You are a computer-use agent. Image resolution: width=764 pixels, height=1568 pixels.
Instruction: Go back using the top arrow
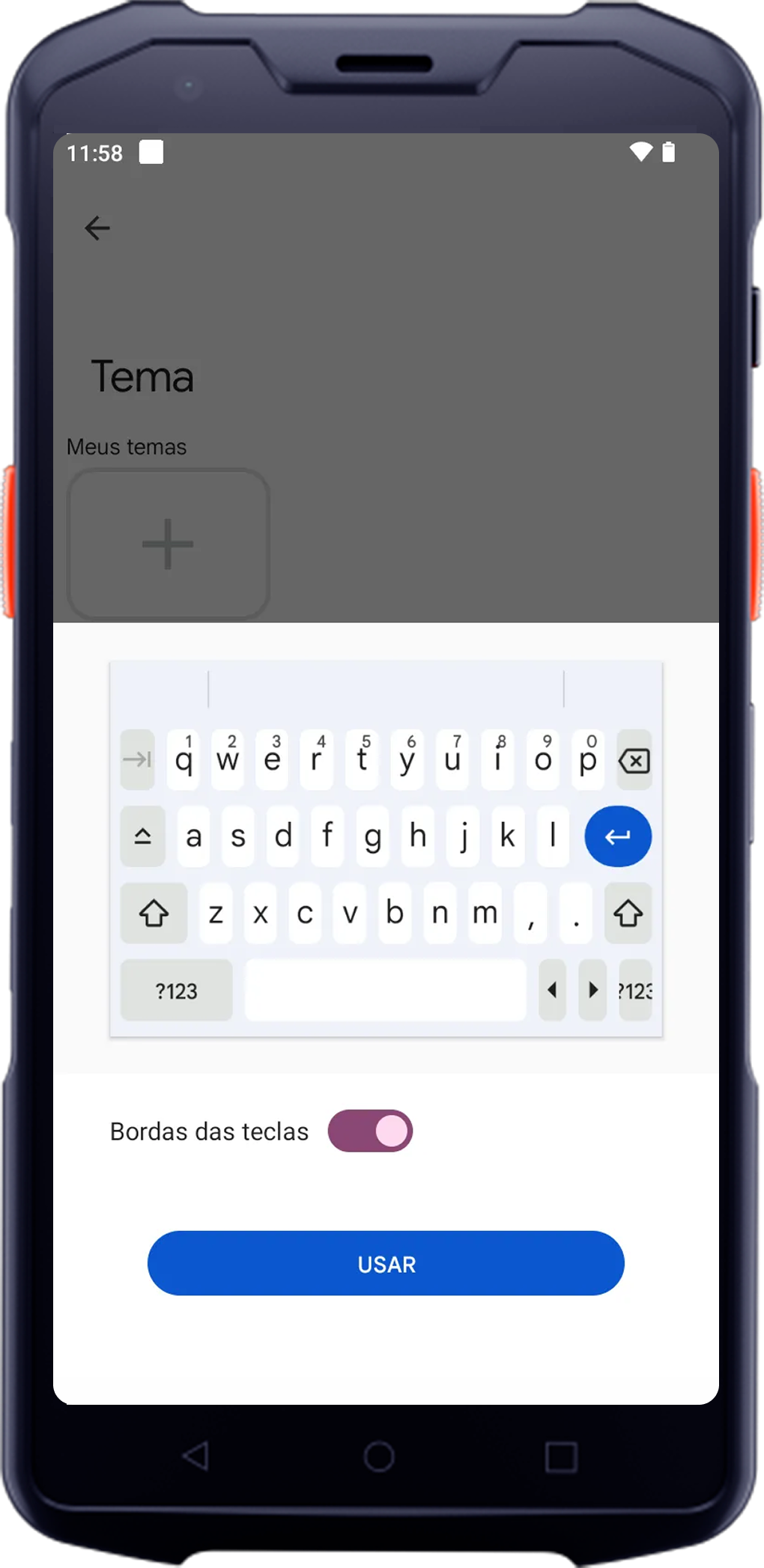click(97, 228)
